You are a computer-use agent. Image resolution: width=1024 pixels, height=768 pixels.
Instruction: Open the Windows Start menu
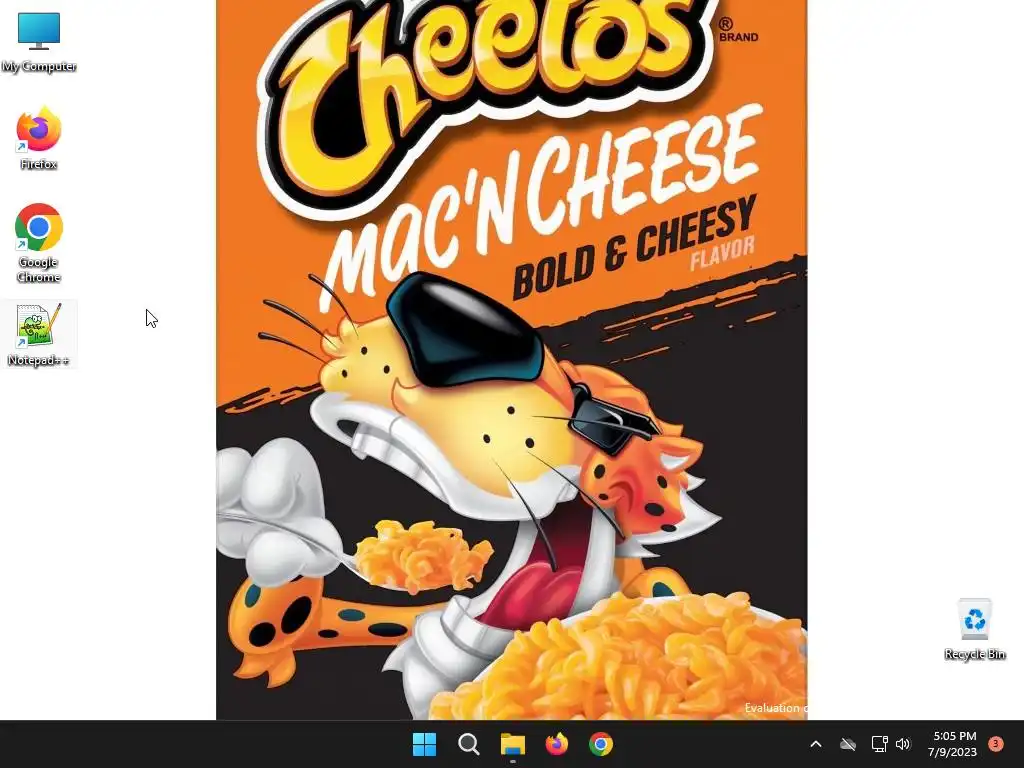point(424,744)
